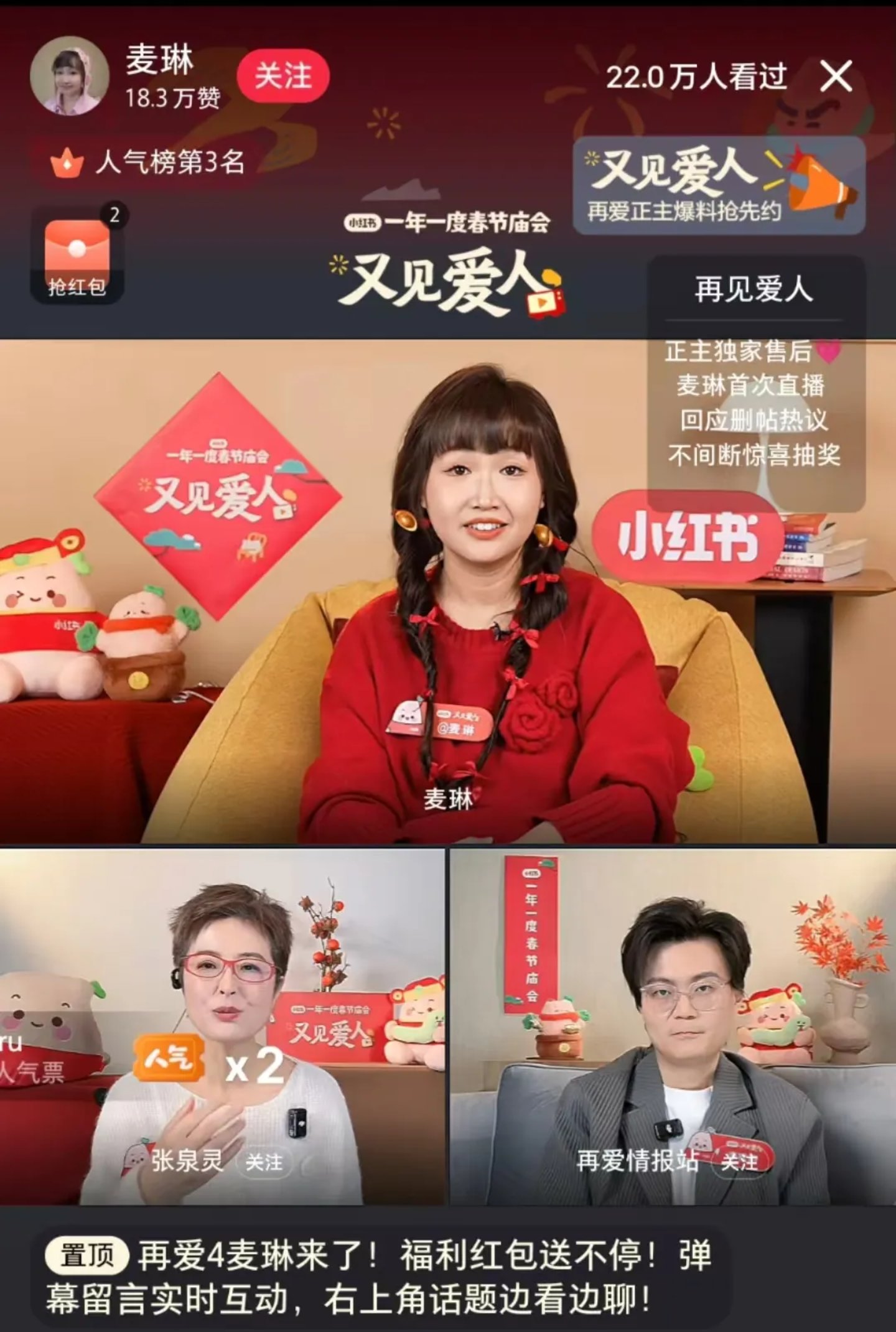Follow 麦琳 with the red 关注 button
The width and height of the screenshot is (896, 1332).
pyautogui.click(x=283, y=76)
